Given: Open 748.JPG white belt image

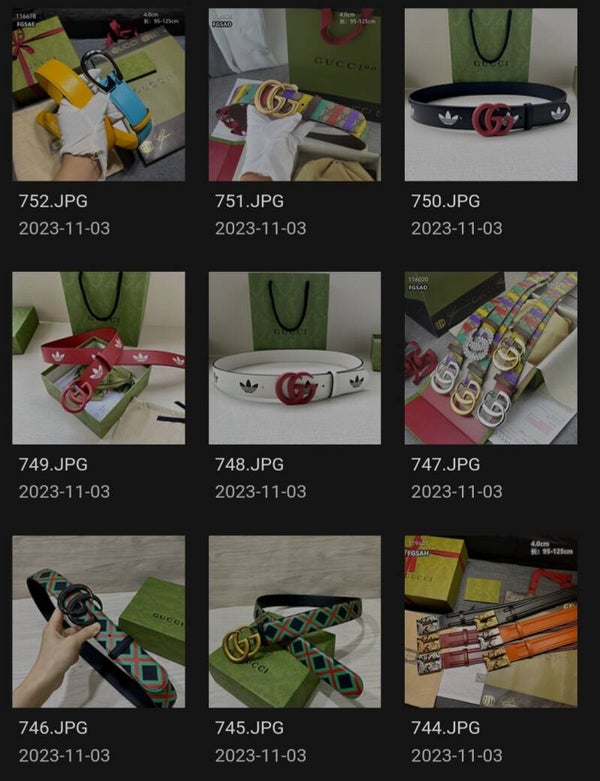Looking at the screenshot, I should tap(294, 358).
